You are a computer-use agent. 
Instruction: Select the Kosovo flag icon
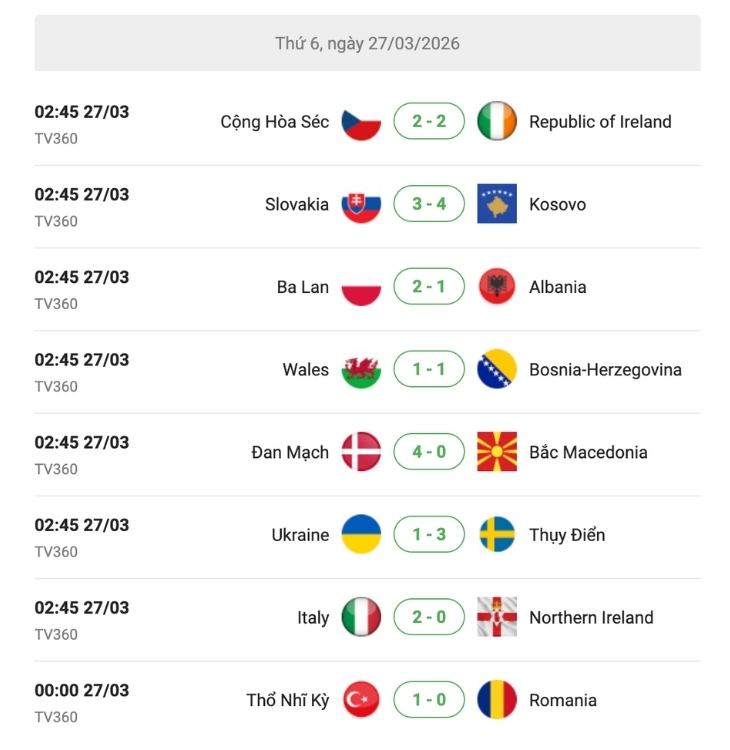click(497, 204)
